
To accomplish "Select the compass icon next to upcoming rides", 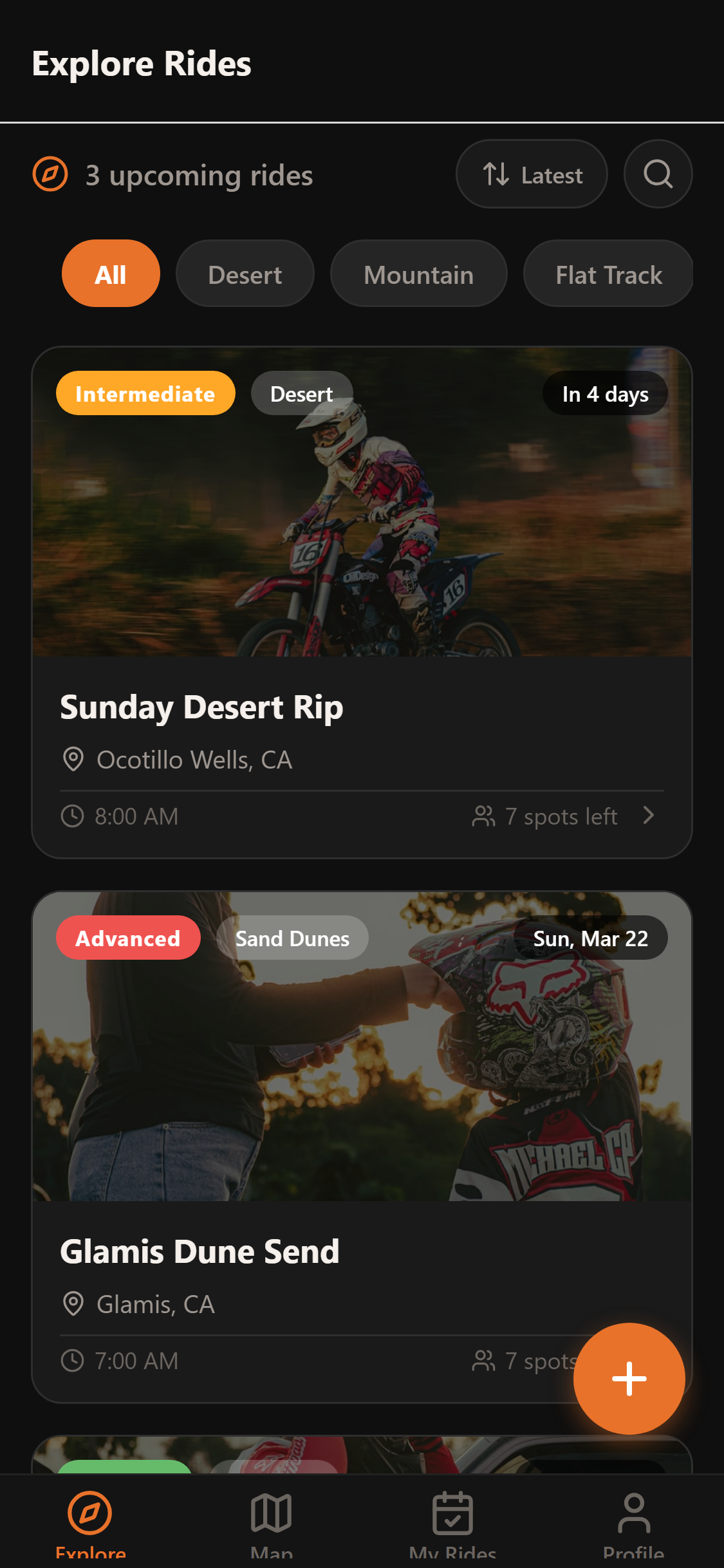I will [50, 174].
